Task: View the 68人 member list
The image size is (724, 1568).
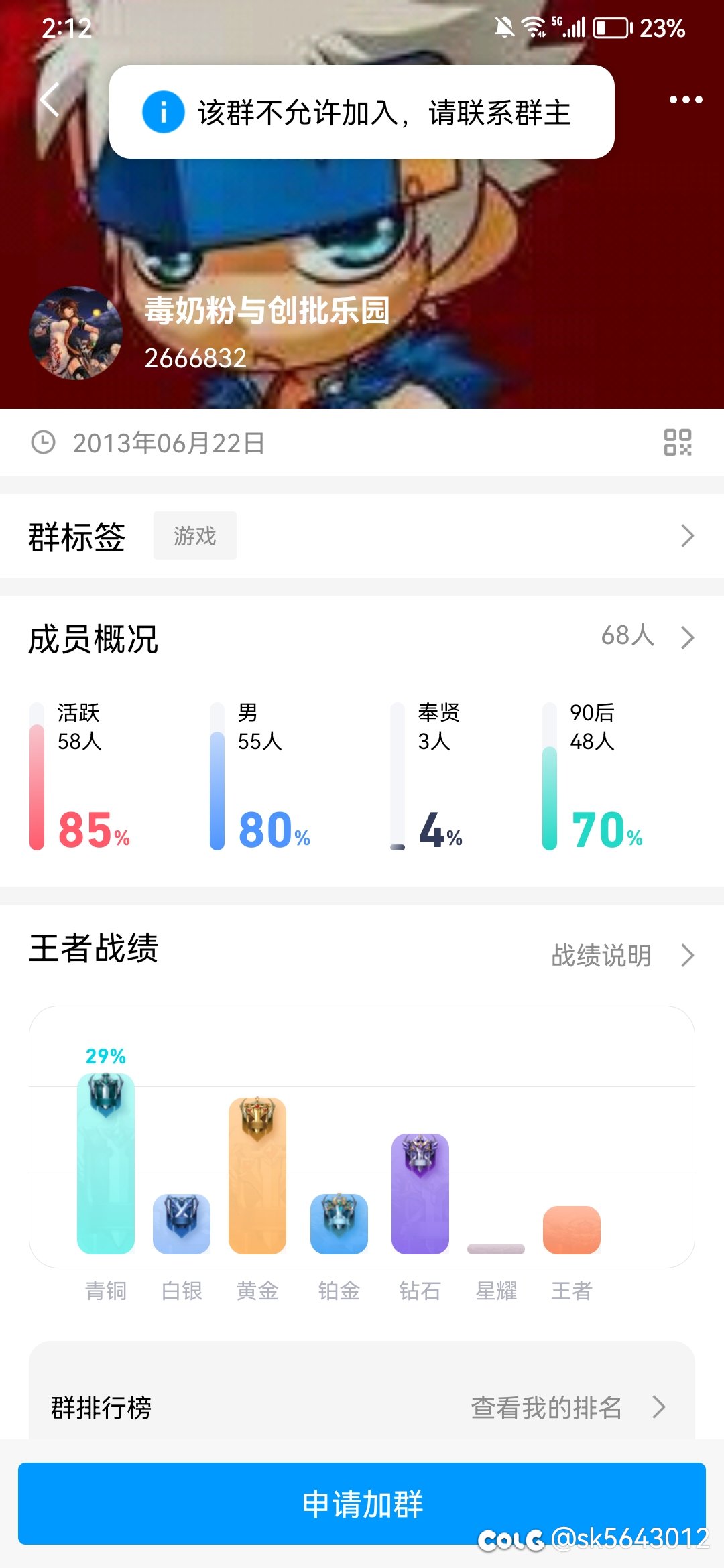Action: (647, 636)
